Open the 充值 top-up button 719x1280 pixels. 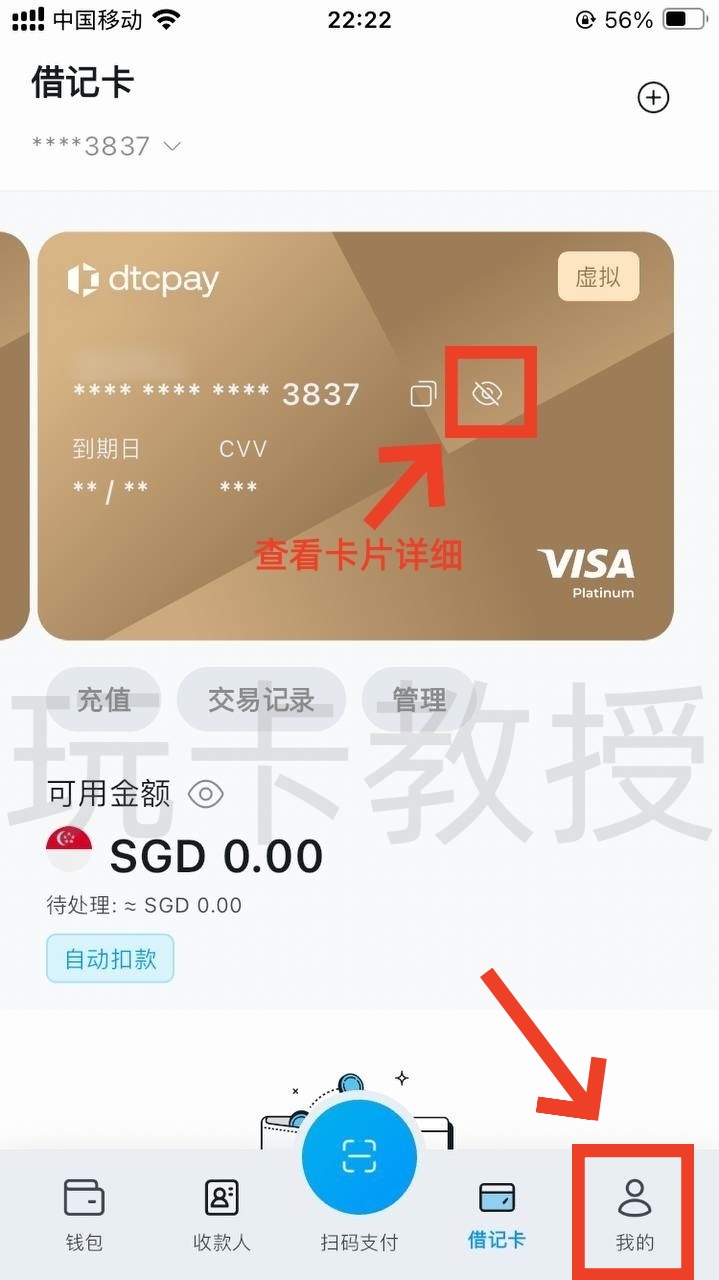[x=103, y=699]
